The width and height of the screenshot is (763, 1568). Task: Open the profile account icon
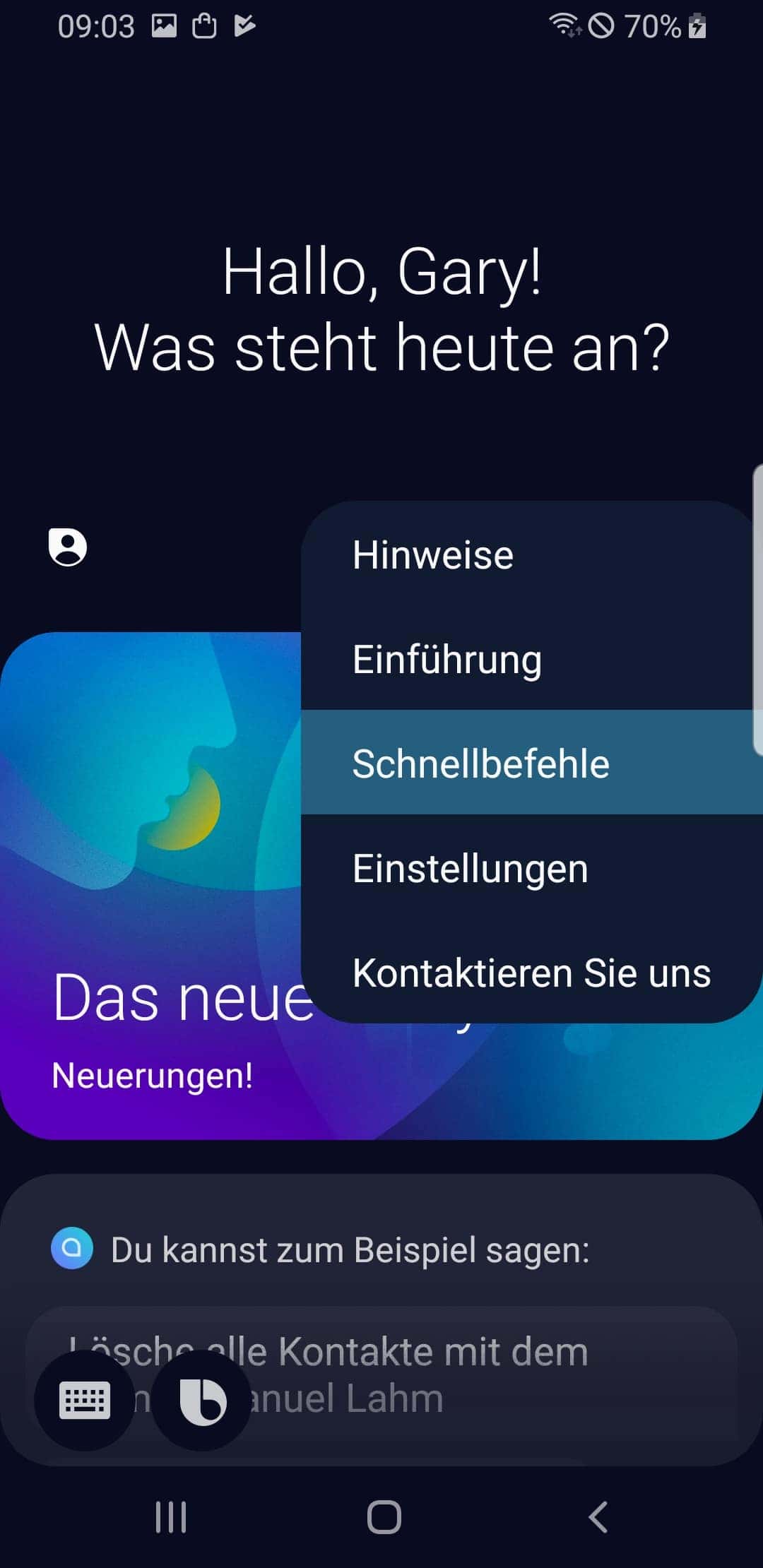(68, 547)
